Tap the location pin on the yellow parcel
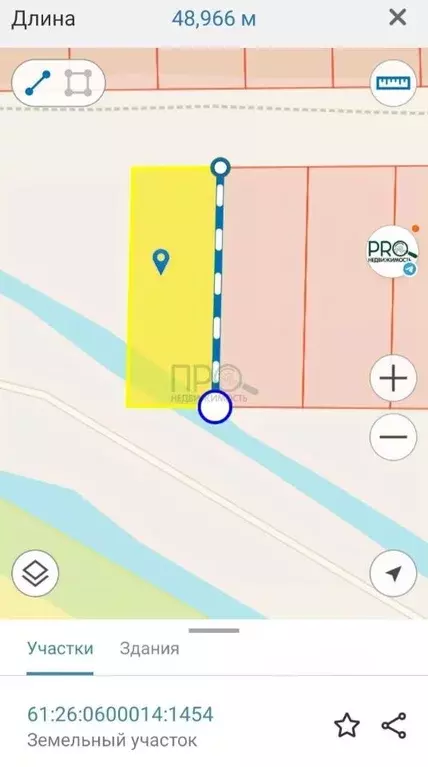428x767 pixels. pyautogui.click(x=161, y=261)
